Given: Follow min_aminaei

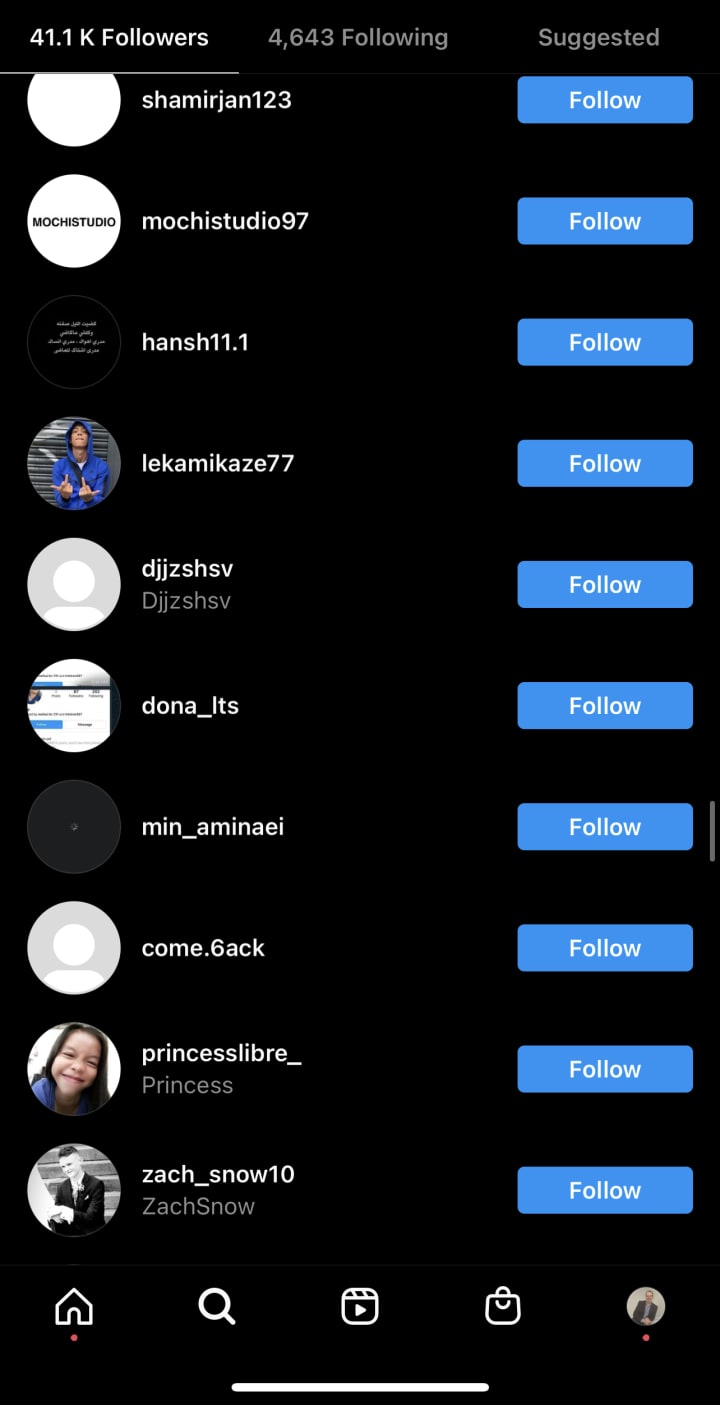Looking at the screenshot, I should (604, 827).
